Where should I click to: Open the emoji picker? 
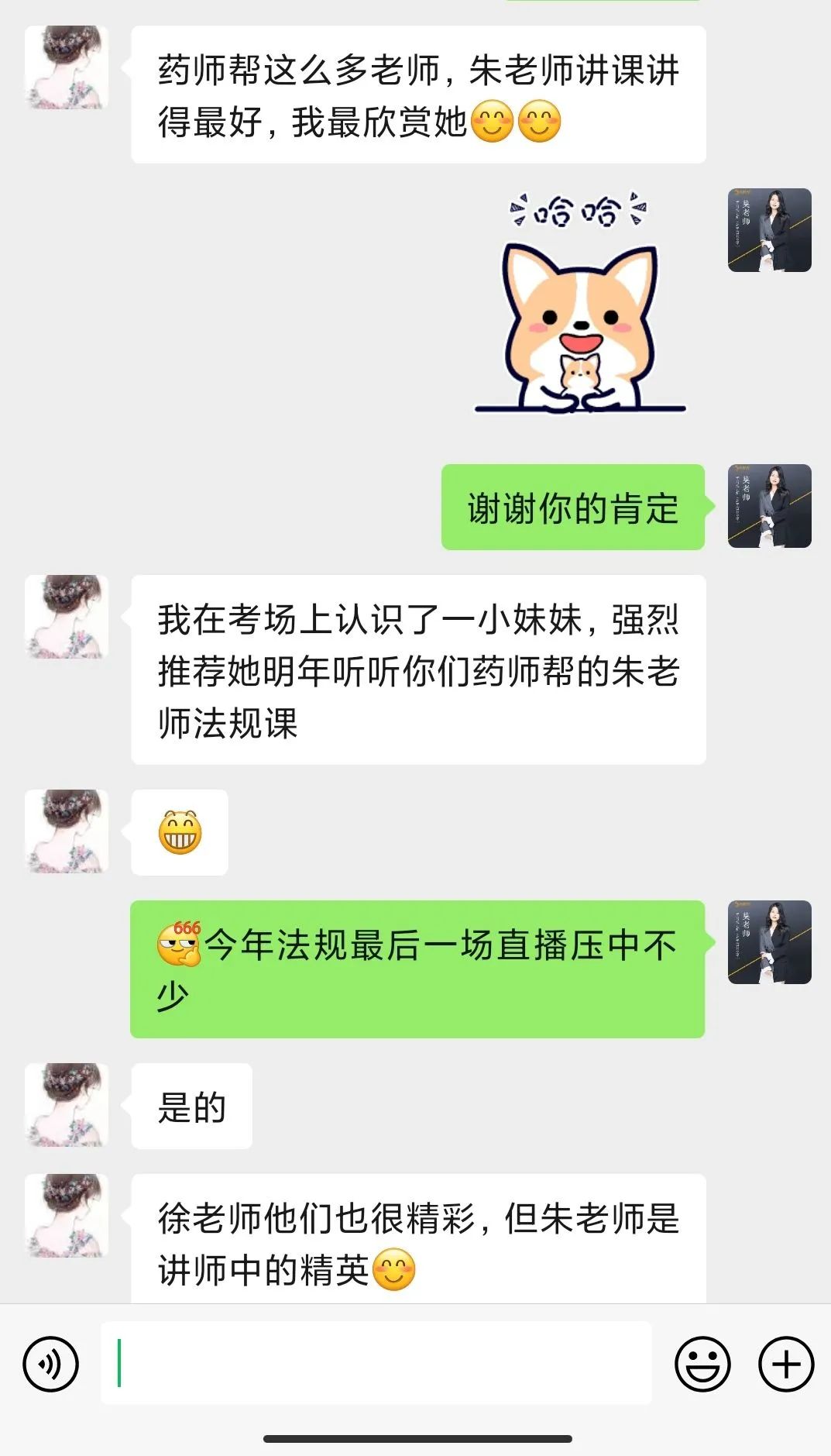click(x=702, y=1364)
